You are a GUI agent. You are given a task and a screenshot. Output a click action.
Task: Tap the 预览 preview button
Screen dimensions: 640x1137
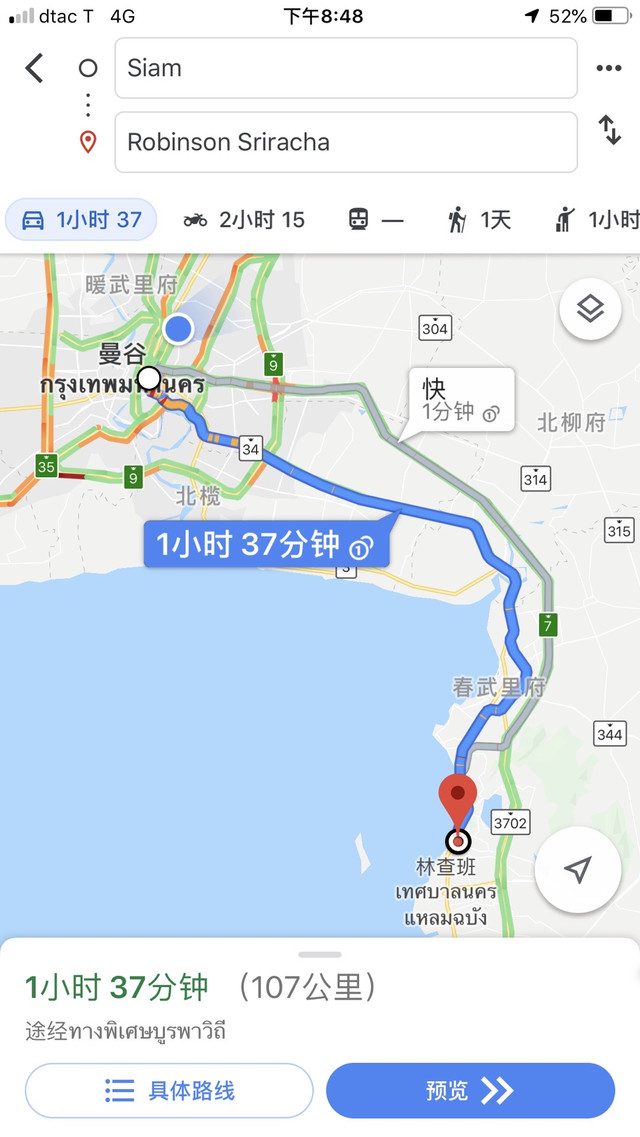click(x=470, y=1090)
